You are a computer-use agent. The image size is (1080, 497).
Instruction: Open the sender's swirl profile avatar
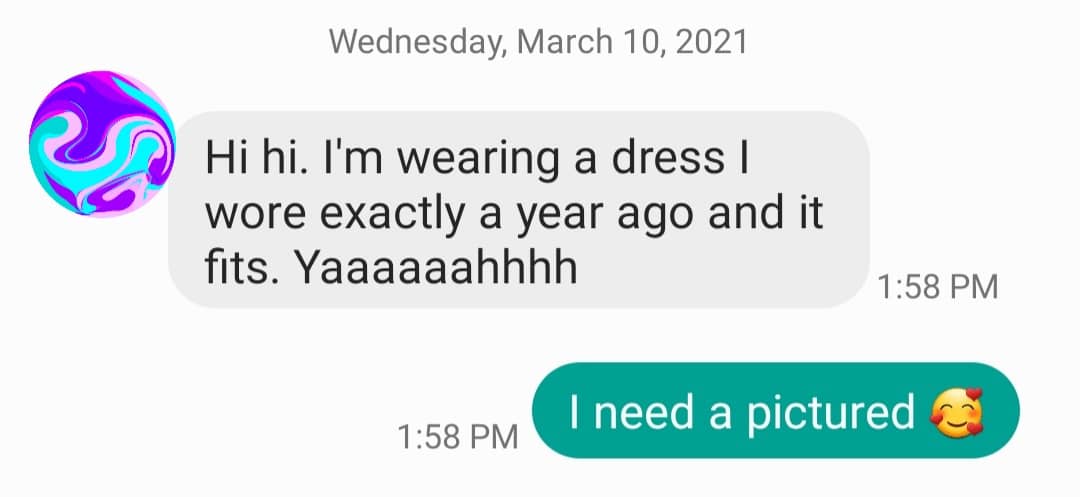coord(102,146)
